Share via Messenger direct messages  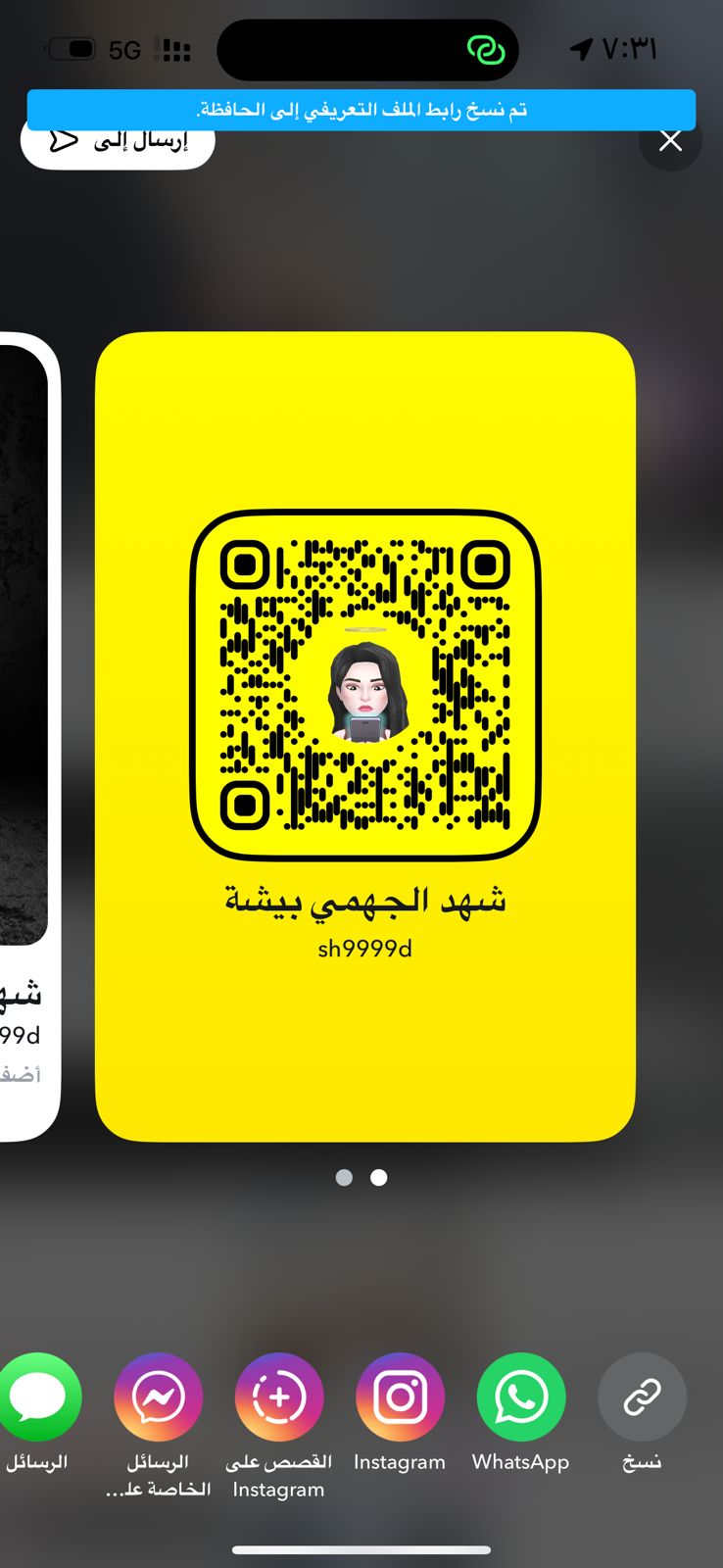[x=158, y=1396]
